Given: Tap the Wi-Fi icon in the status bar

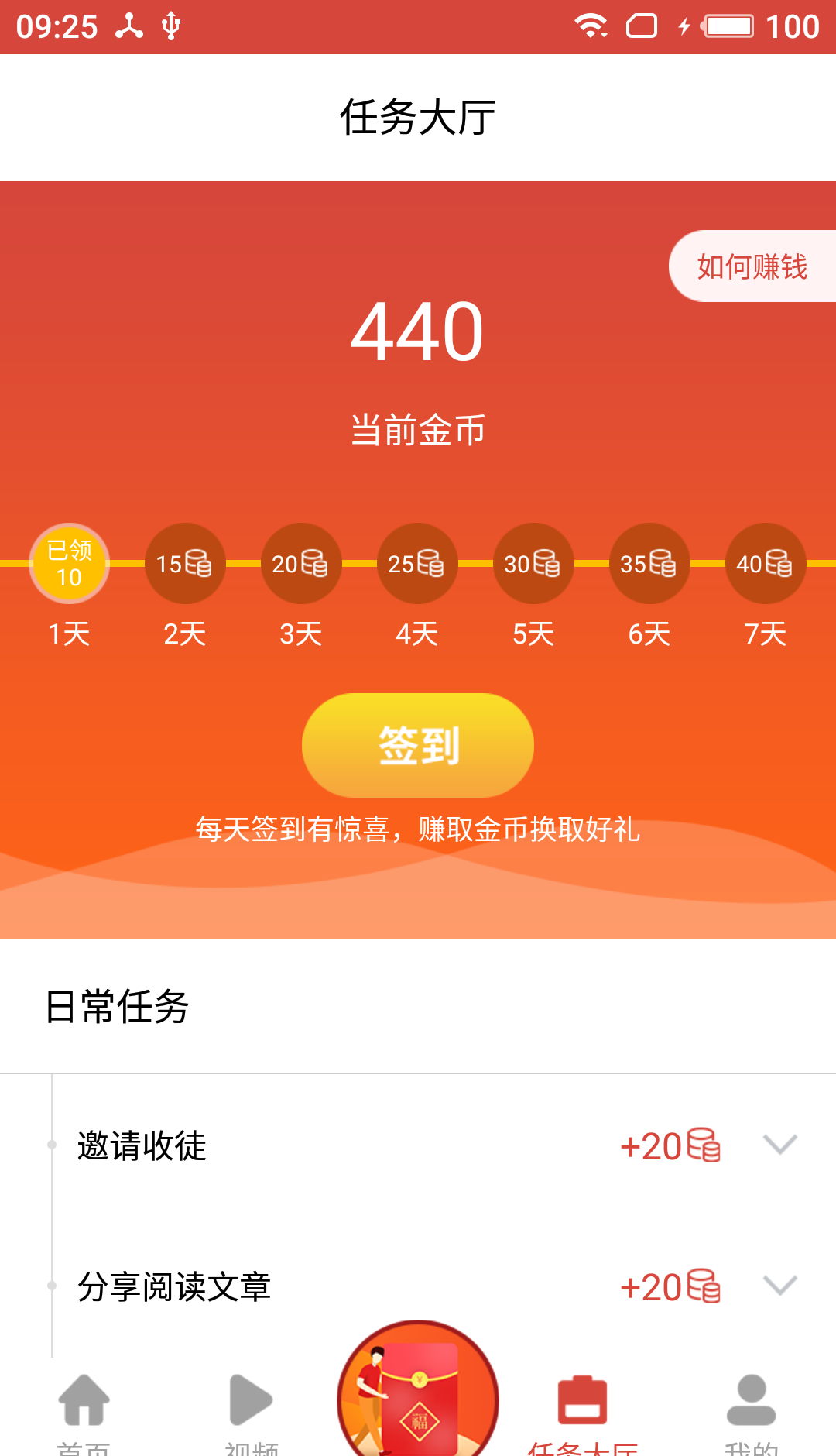Looking at the screenshot, I should tap(590, 25).
